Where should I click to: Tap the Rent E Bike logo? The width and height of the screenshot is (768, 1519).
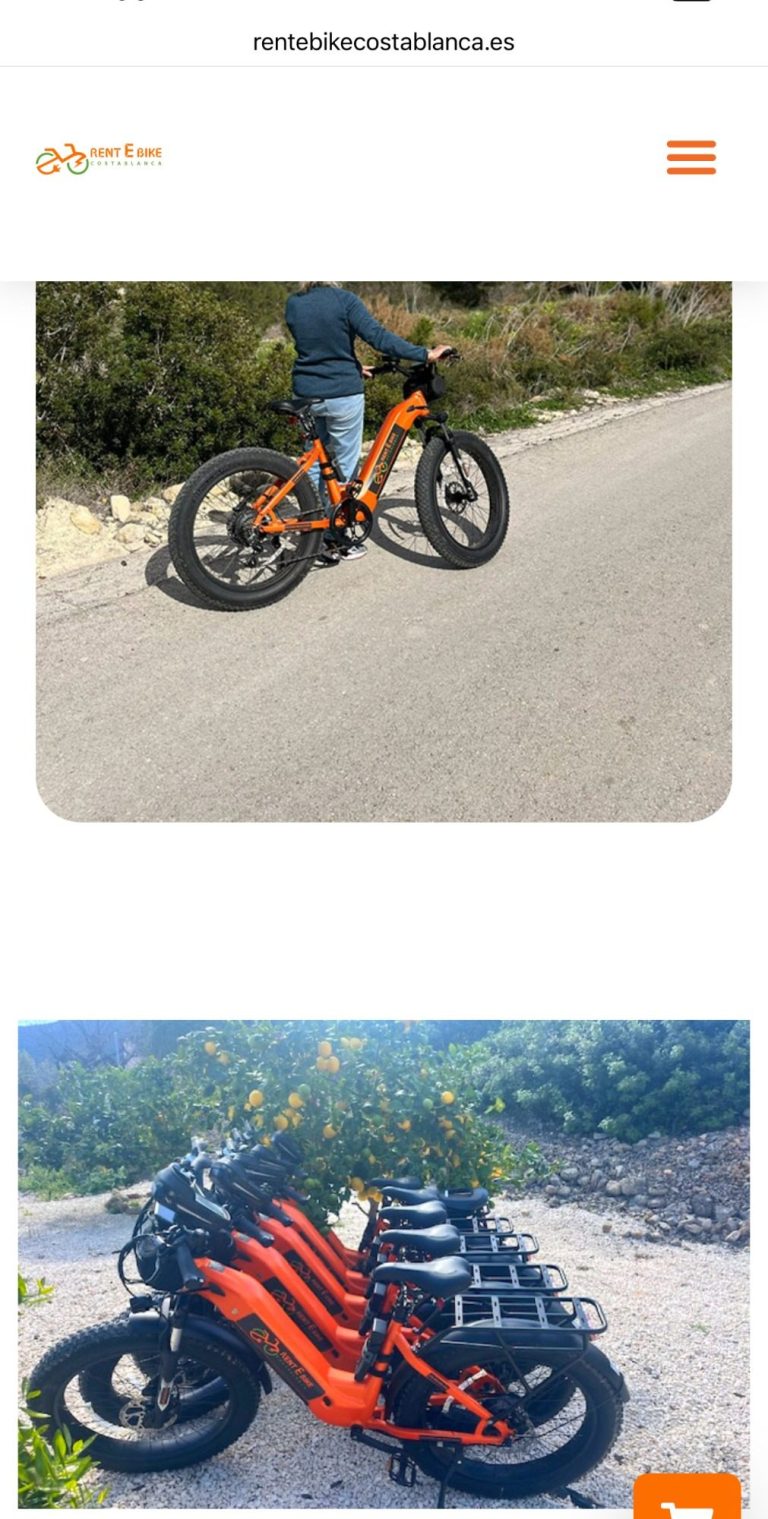[x=99, y=158]
